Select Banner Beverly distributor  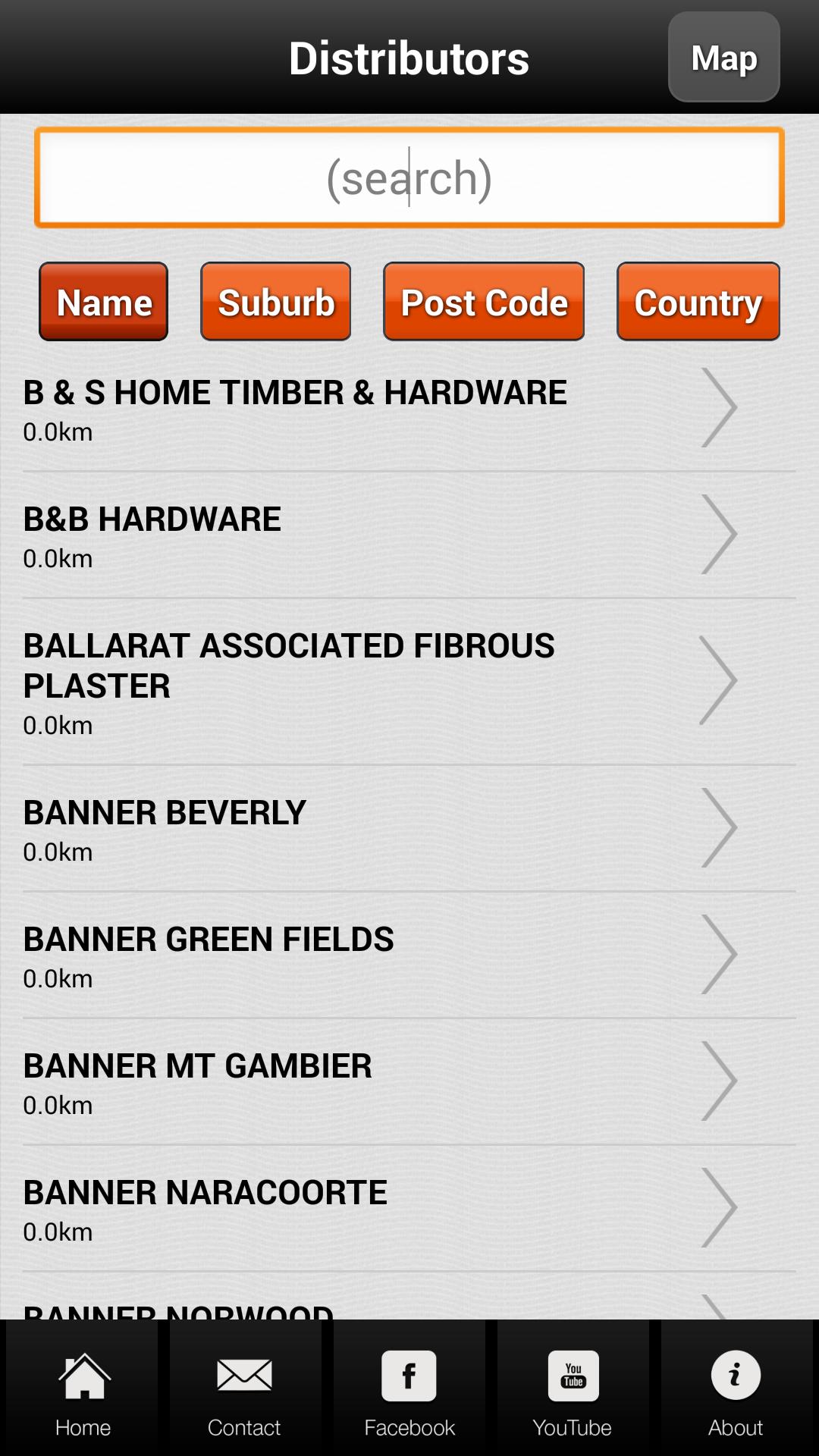point(379,829)
